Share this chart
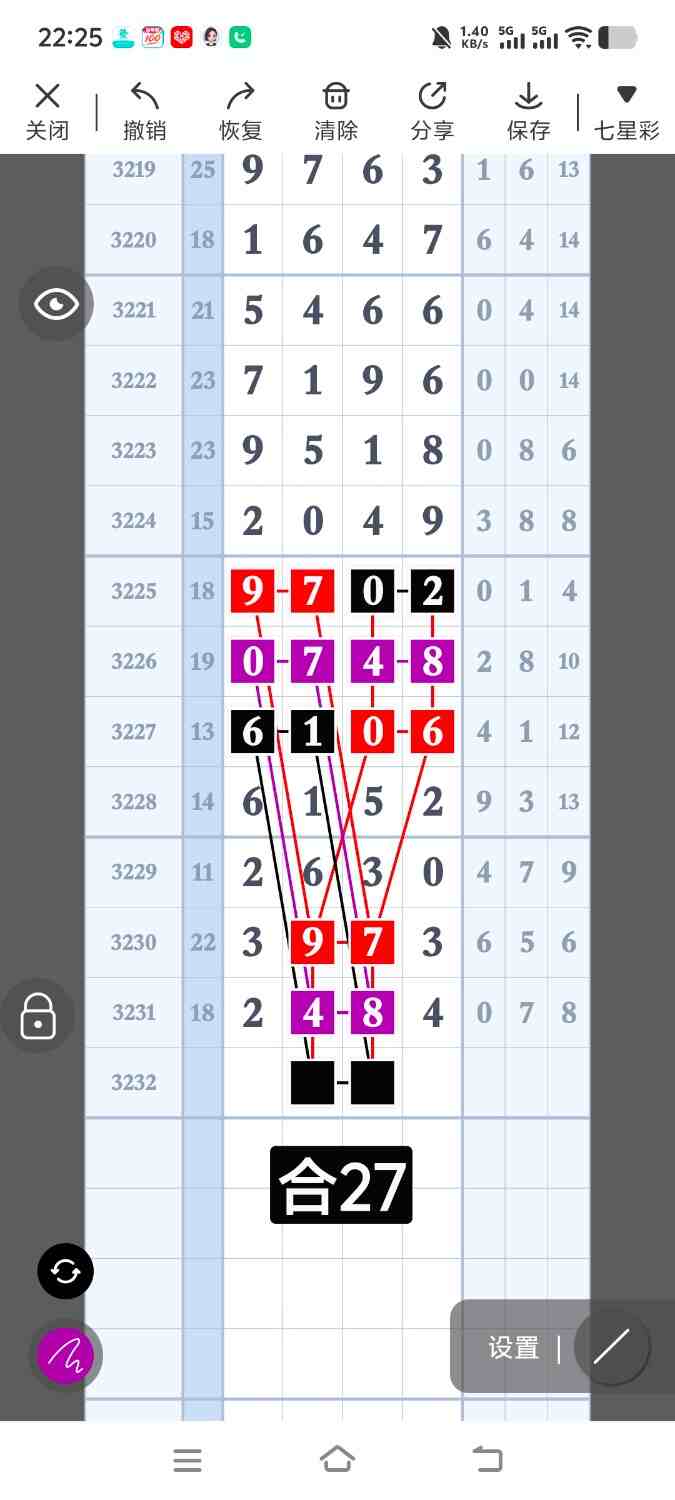The height and width of the screenshot is (1500, 675). pos(432,111)
